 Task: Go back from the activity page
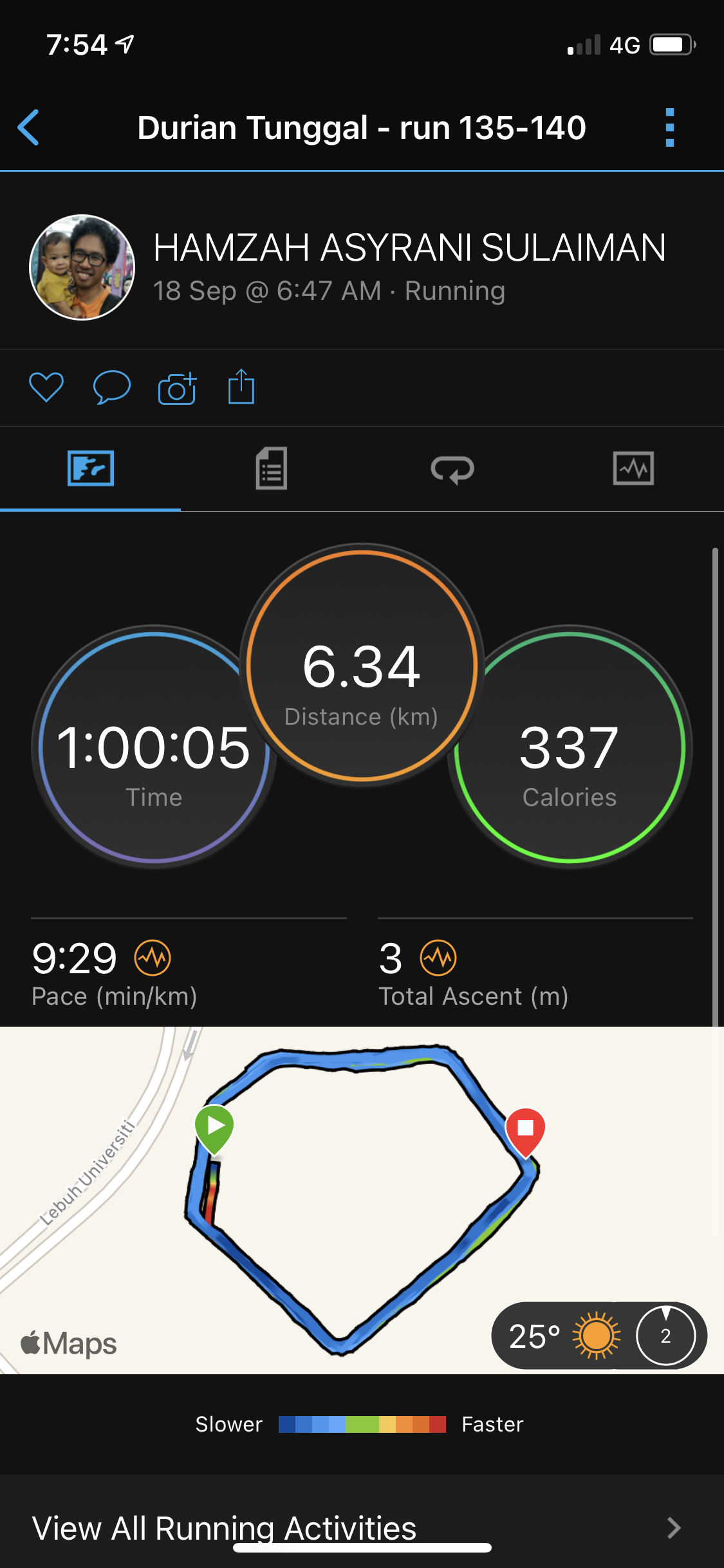coord(29,127)
